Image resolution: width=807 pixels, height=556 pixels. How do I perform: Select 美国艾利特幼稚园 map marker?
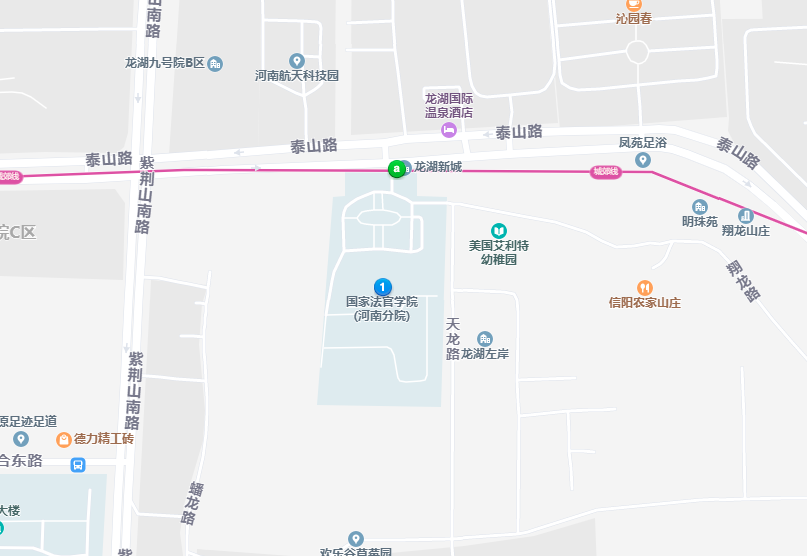(x=498, y=231)
